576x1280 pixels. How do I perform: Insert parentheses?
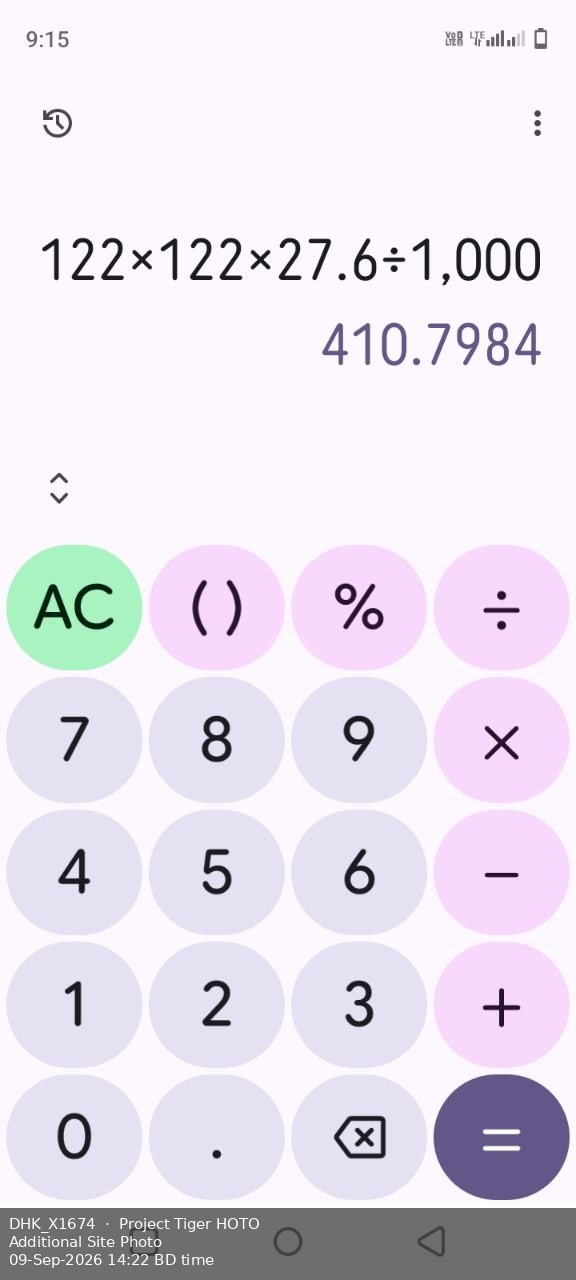click(x=217, y=607)
